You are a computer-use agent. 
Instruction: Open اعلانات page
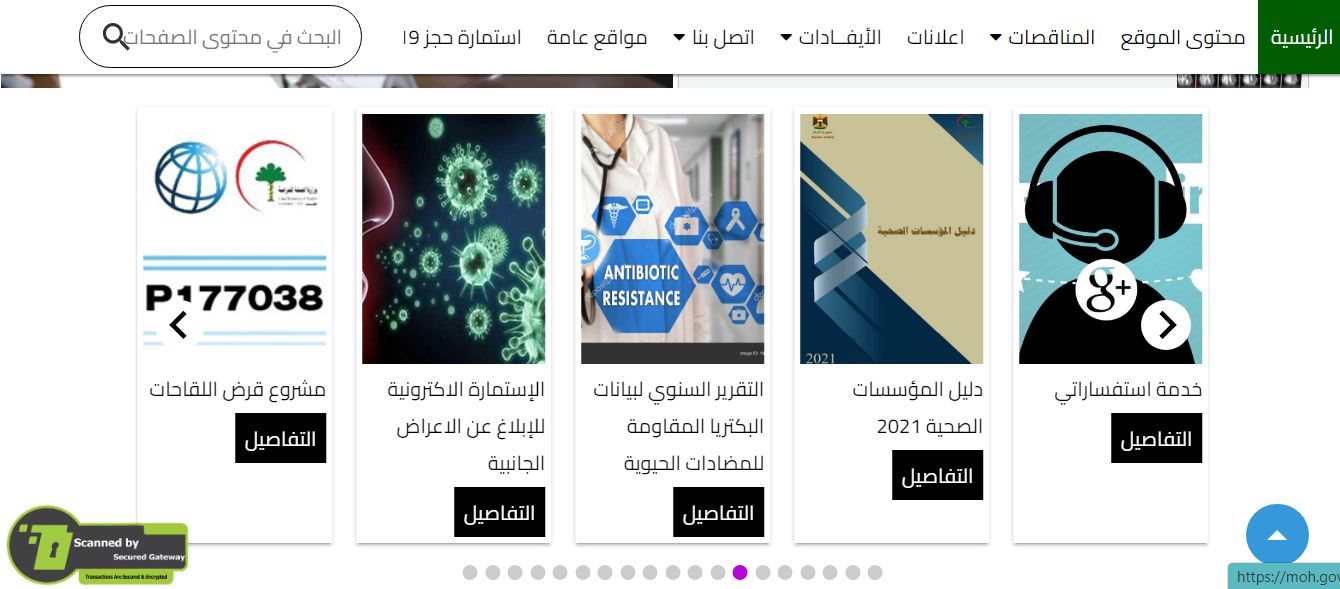click(935, 38)
